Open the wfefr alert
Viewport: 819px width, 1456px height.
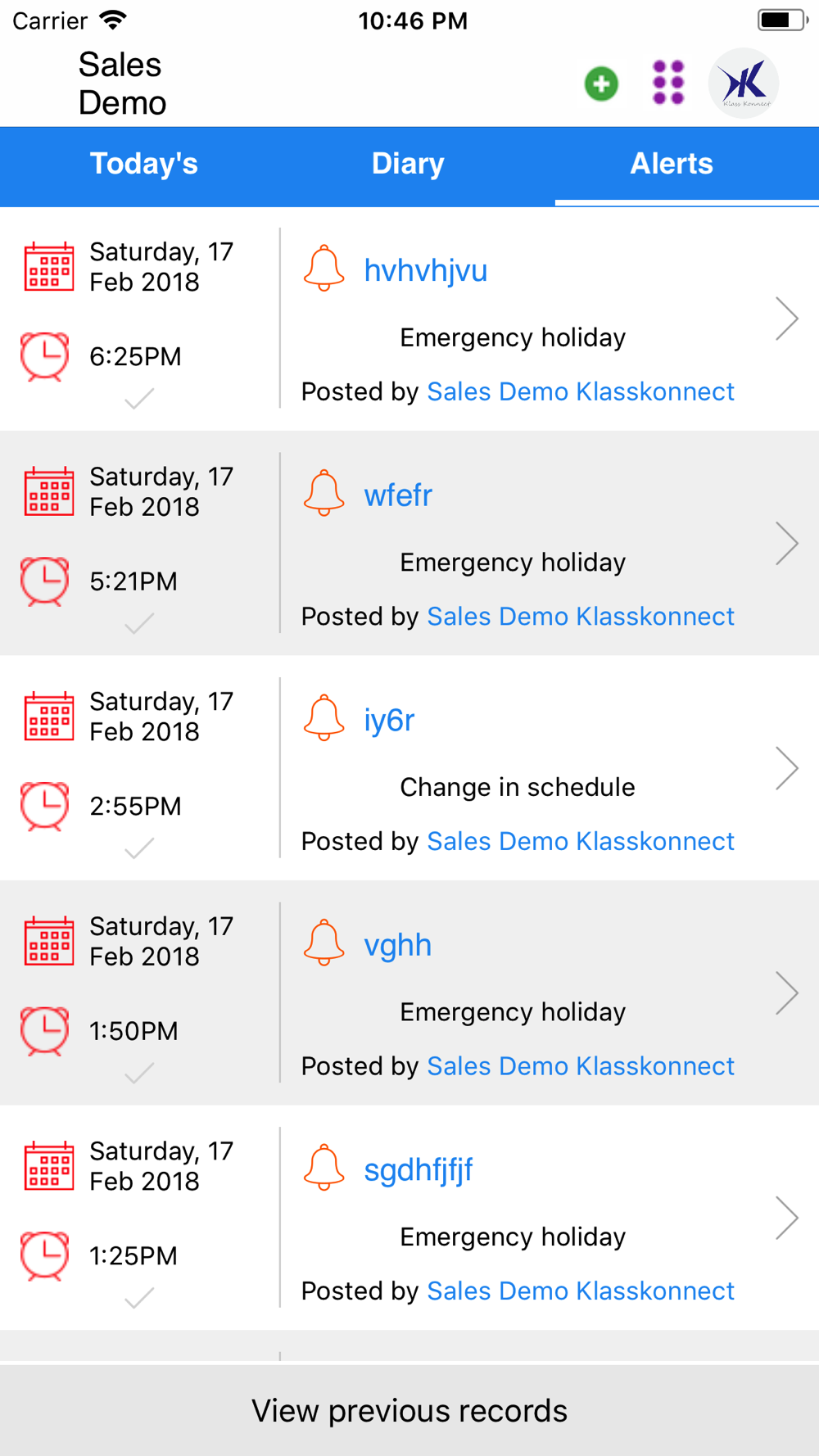[x=409, y=543]
